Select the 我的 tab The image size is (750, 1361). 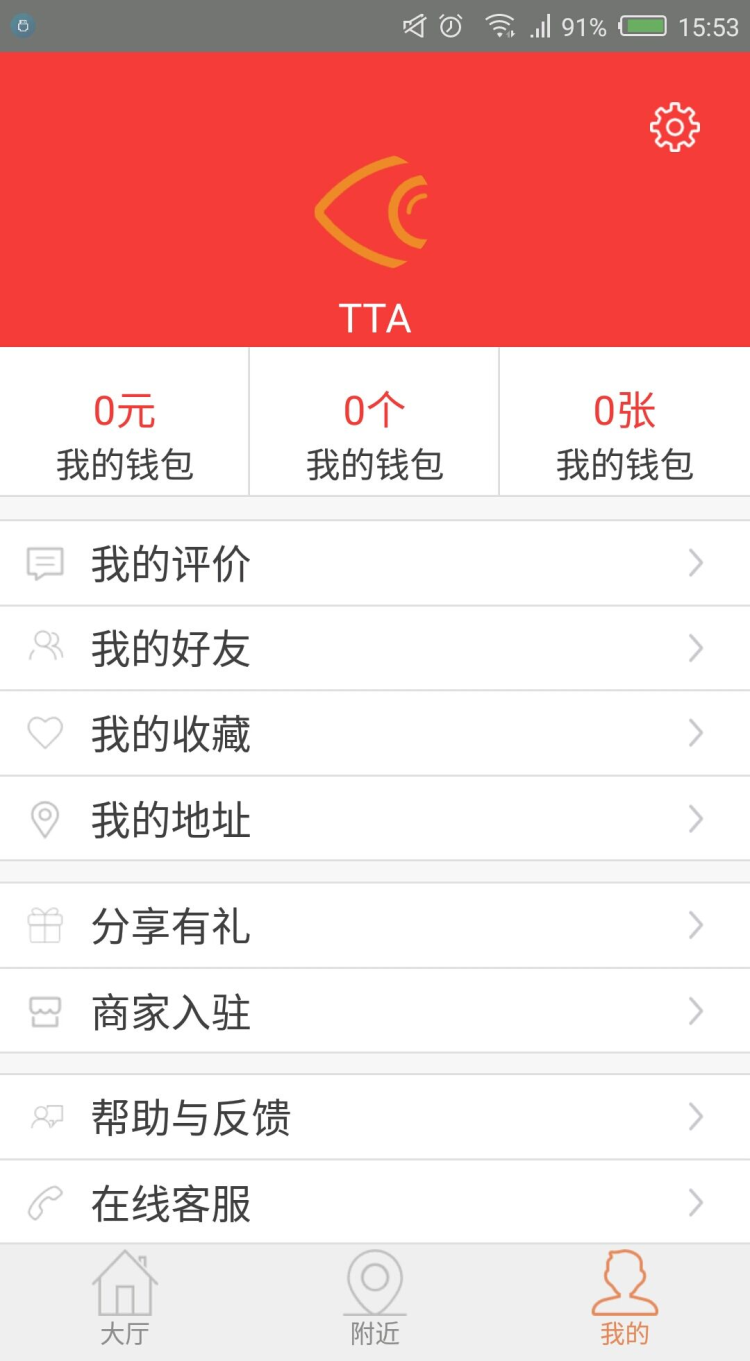[x=625, y=1300]
